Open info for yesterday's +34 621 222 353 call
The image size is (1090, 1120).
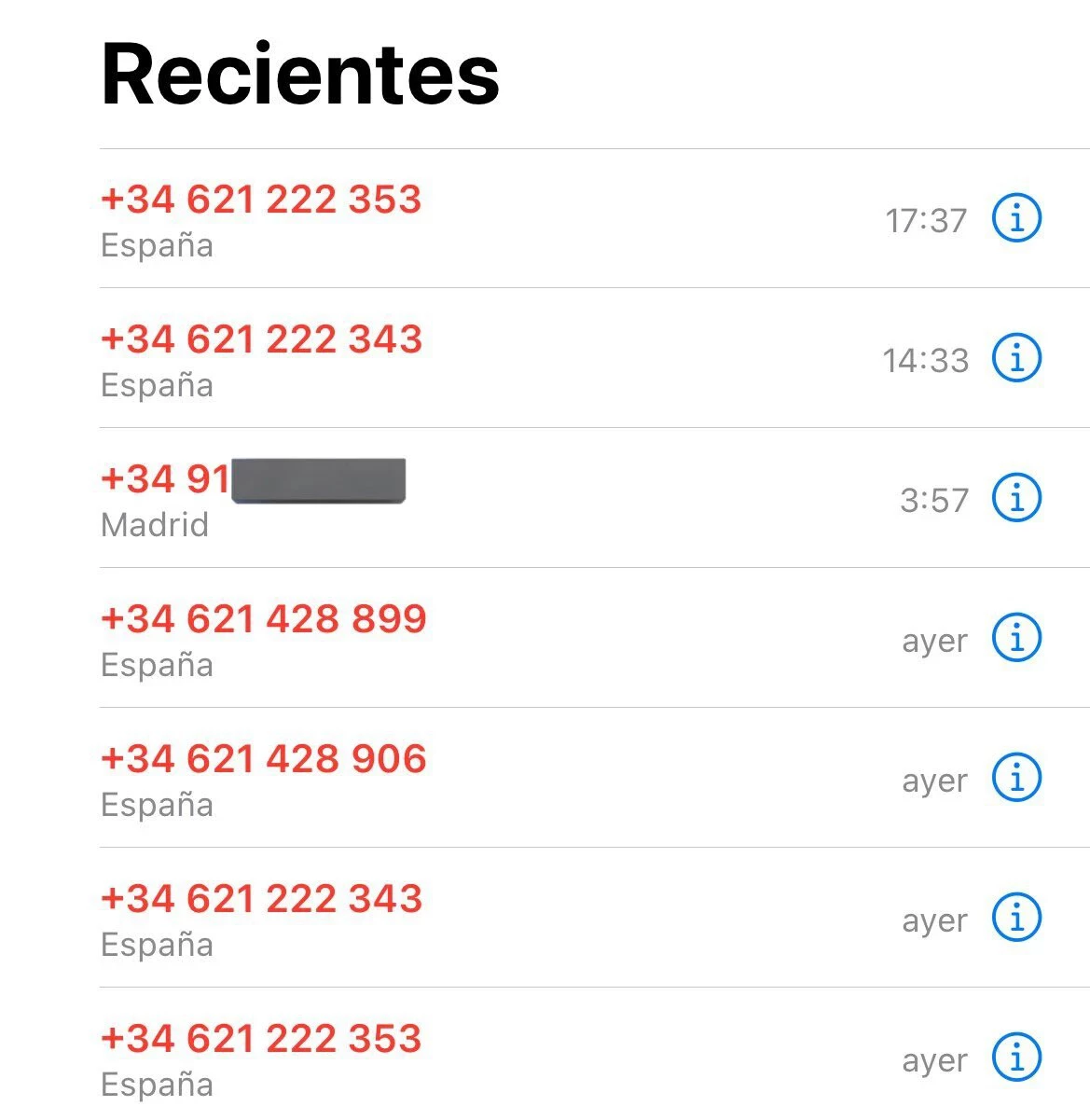coord(1015,1058)
